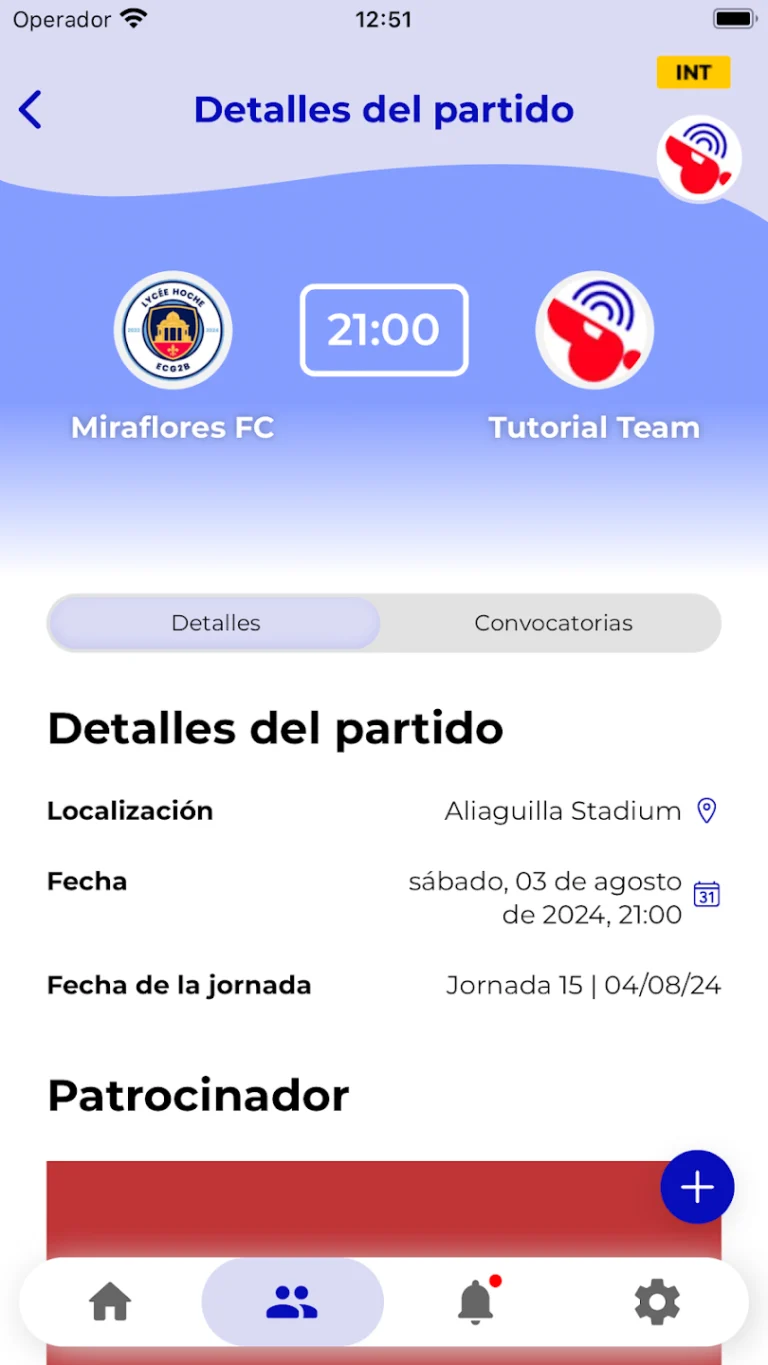The width and height of the screenshot is (768, 1365).
Task: Go back from match details
Action: coord(31,110)
